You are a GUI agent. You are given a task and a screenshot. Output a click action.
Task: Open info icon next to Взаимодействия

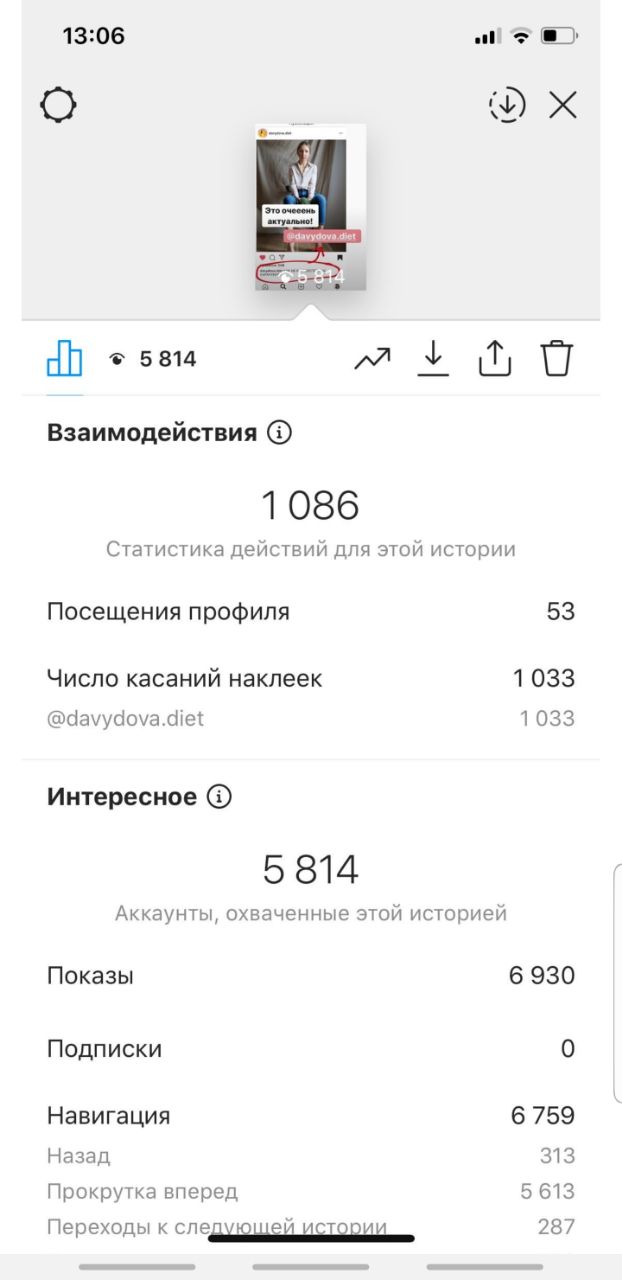[279, 433]
